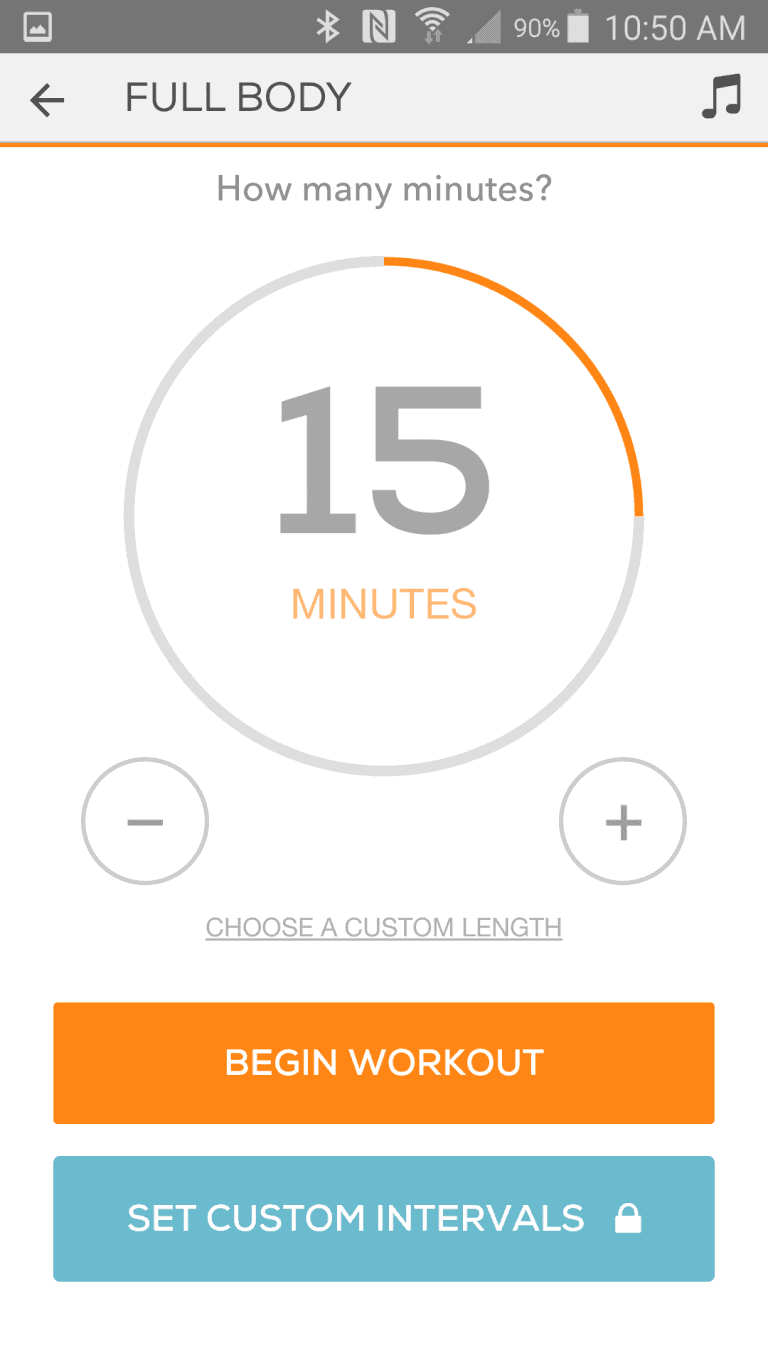Start the workout with Begin Workout
This screenshot has height=1365, width=768.
[x=384, y=1063]
